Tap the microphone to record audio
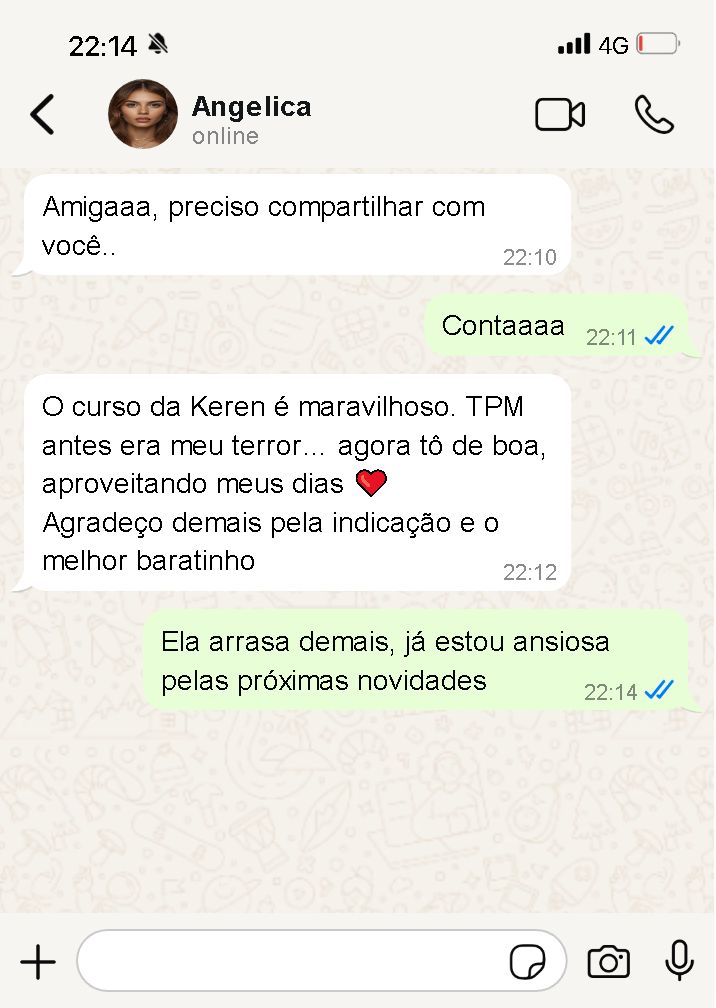 (x=680, y=961)
